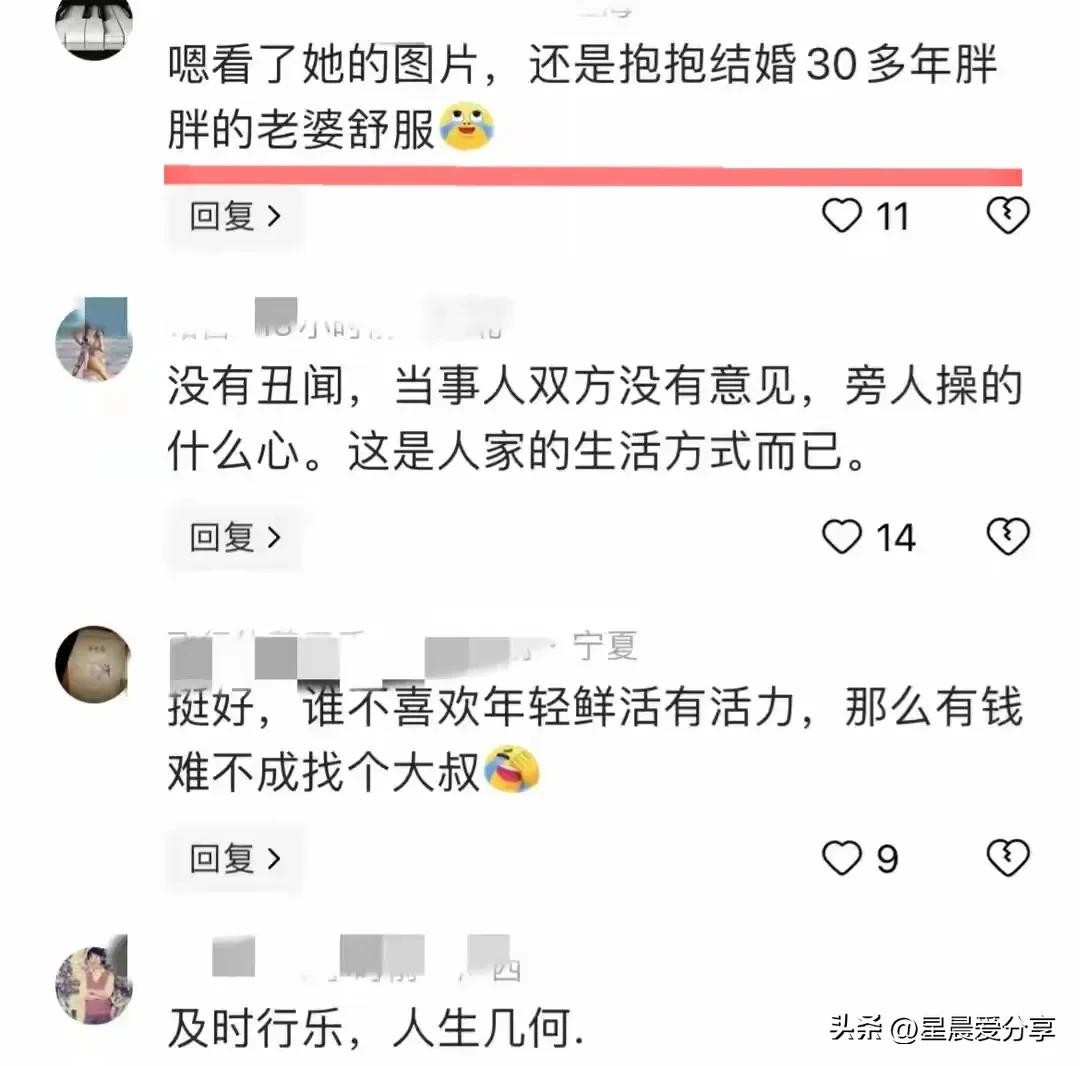This screenshot has height=1066, width=1080.
Task: Reply to the 没有丑闻 comment
Action: [236, 538]
